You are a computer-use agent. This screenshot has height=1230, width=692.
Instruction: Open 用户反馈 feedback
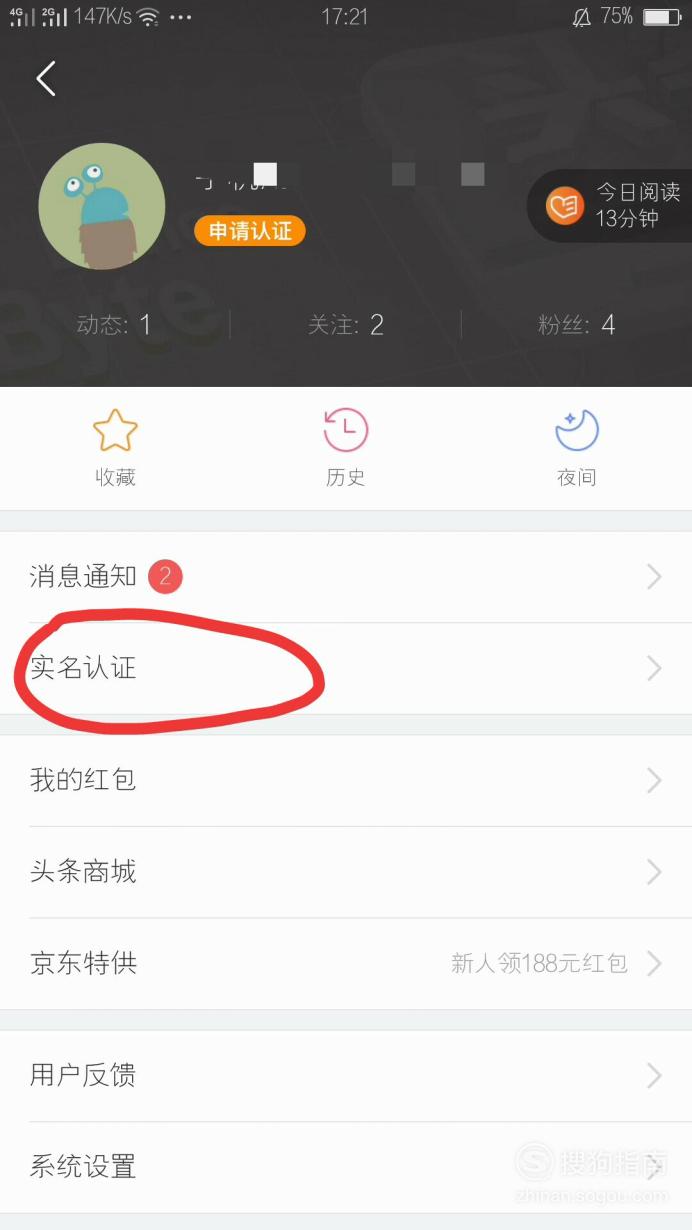[346, 1075]
